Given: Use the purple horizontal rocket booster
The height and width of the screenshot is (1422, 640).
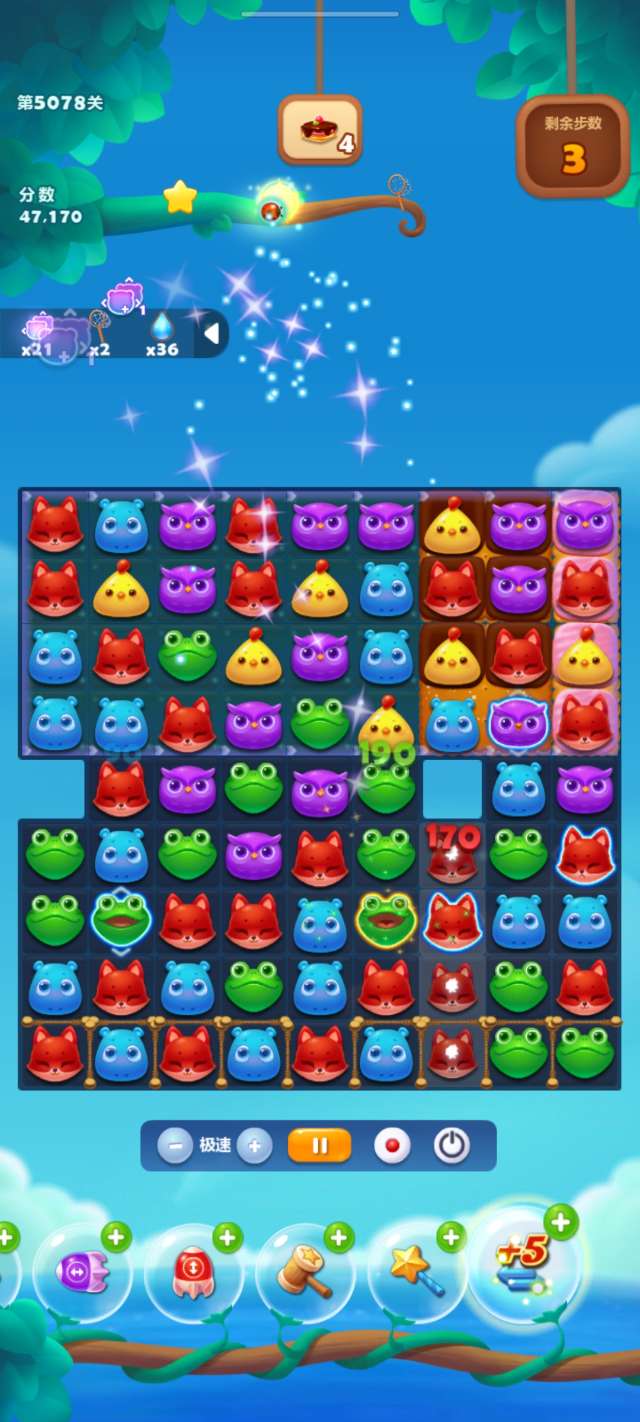Looking at the screenshot, I should point(82,1272).
